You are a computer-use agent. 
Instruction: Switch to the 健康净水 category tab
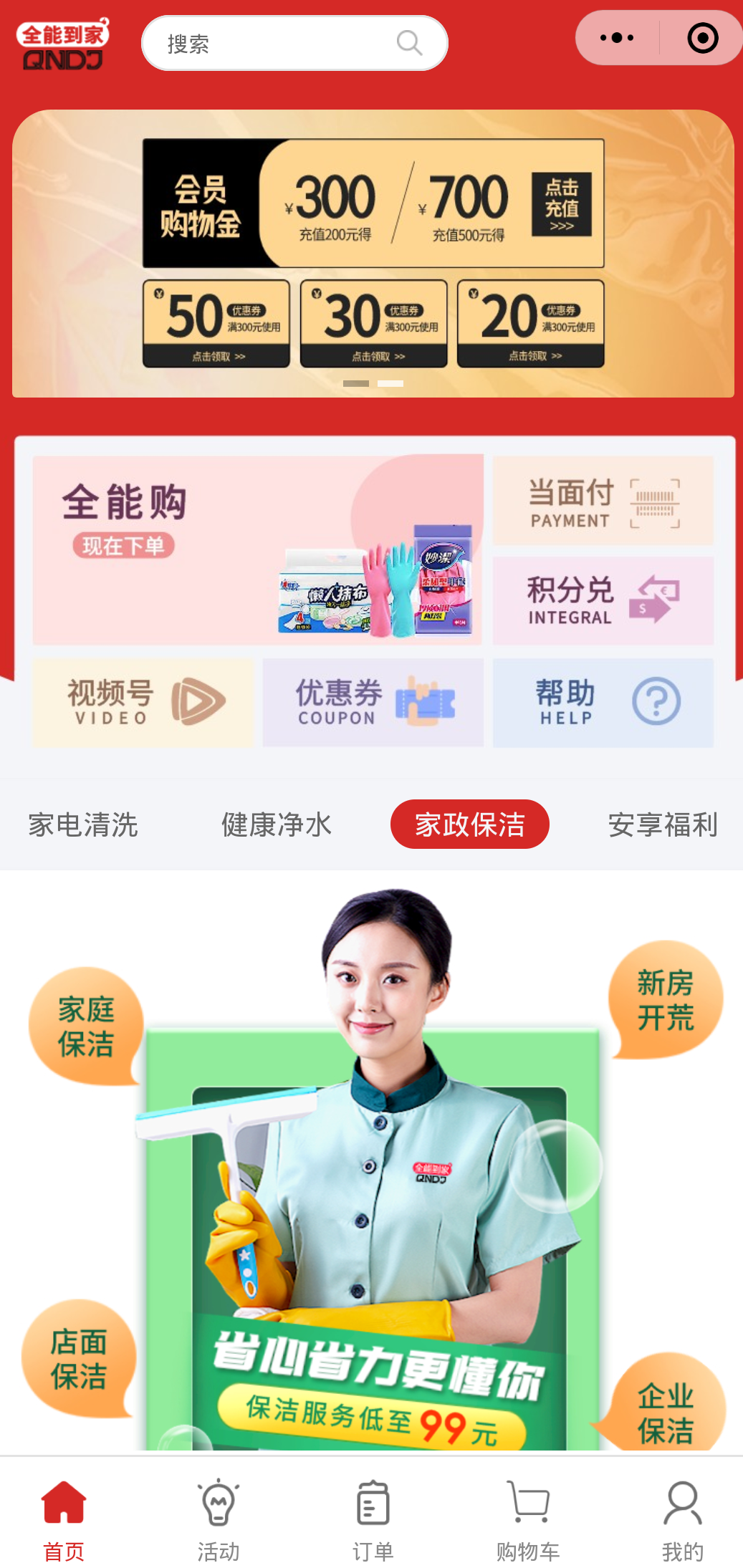point(277,824)
